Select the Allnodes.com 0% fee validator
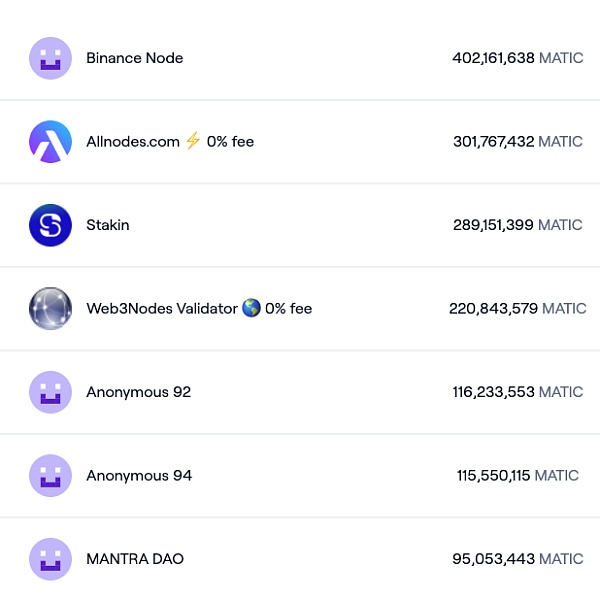This screenshot has height=599, width=600. (x=170, y=142)
